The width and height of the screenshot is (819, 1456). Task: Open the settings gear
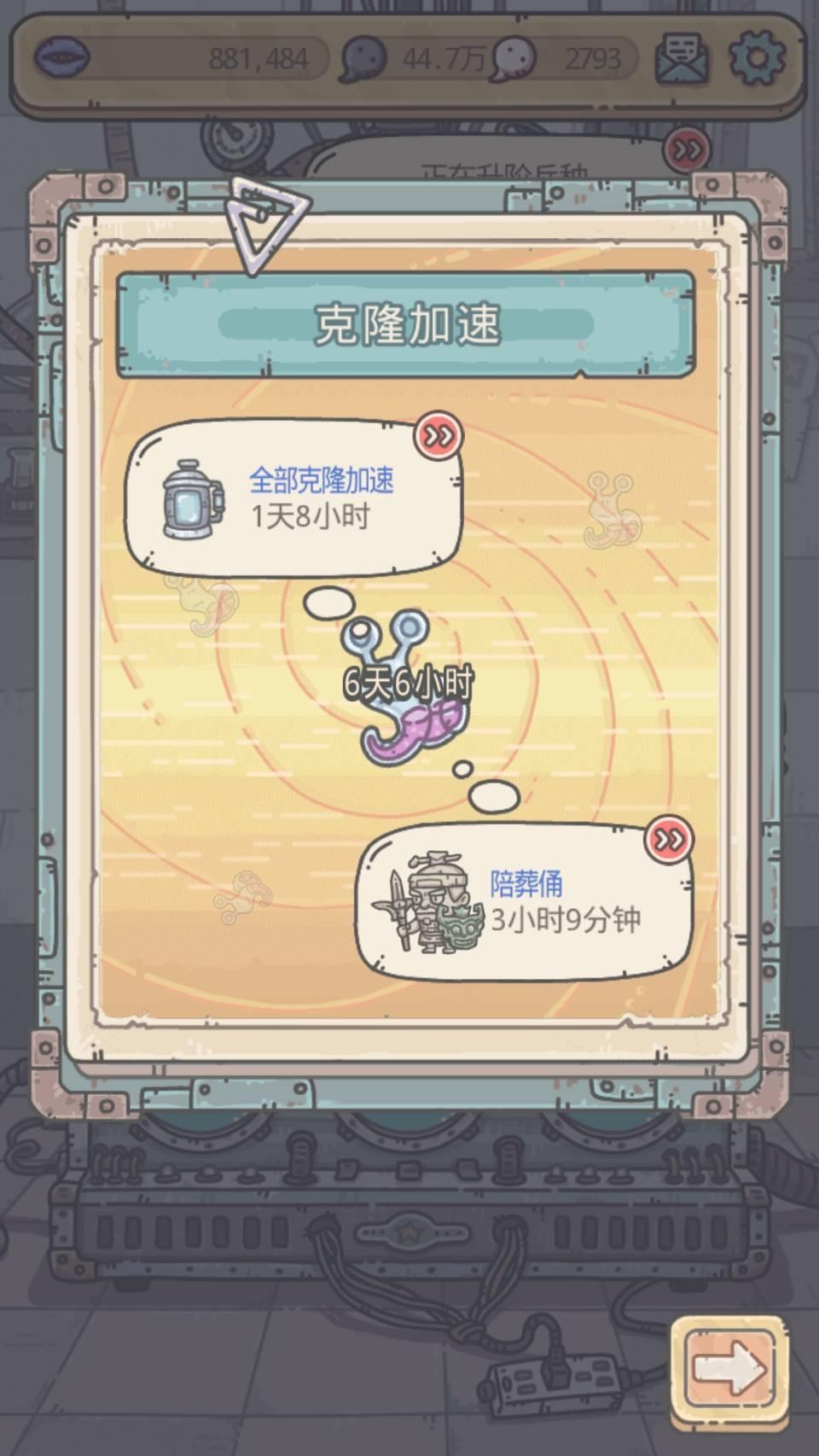coord(758,57)
